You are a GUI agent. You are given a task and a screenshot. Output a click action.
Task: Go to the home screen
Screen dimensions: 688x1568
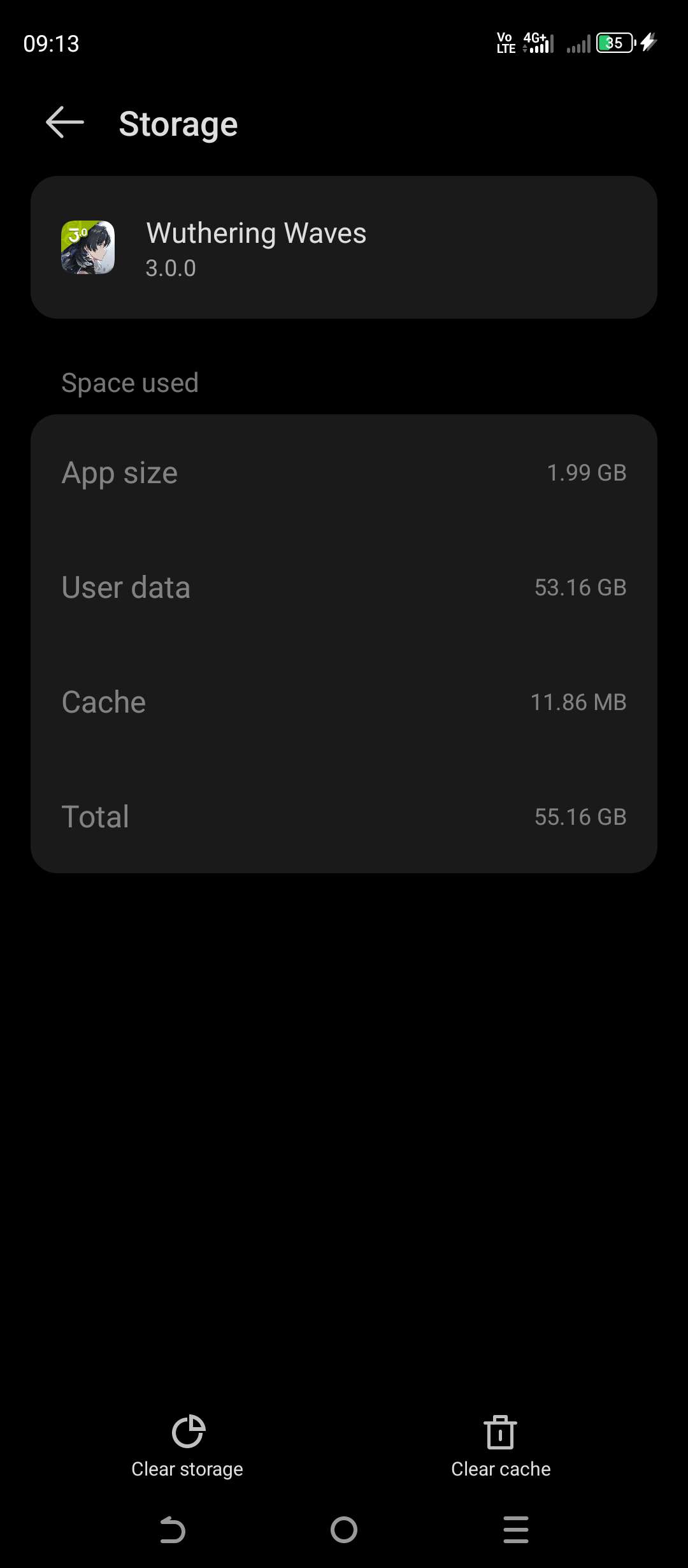[x=344, y=1530]
